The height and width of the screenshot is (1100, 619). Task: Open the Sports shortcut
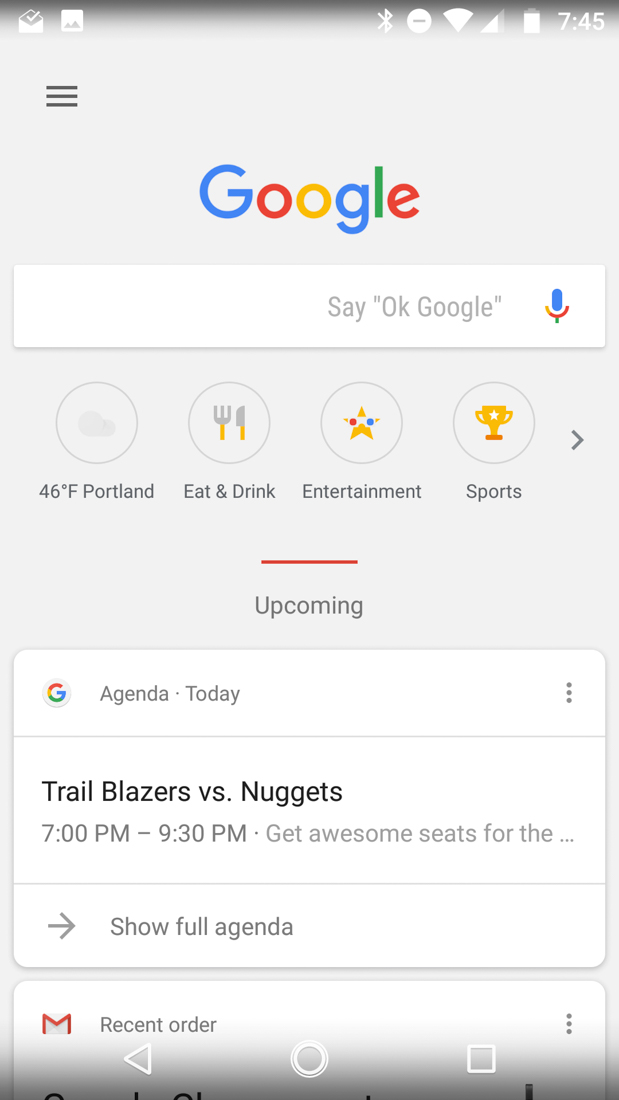pyautogui.click(x=493, y=423)
